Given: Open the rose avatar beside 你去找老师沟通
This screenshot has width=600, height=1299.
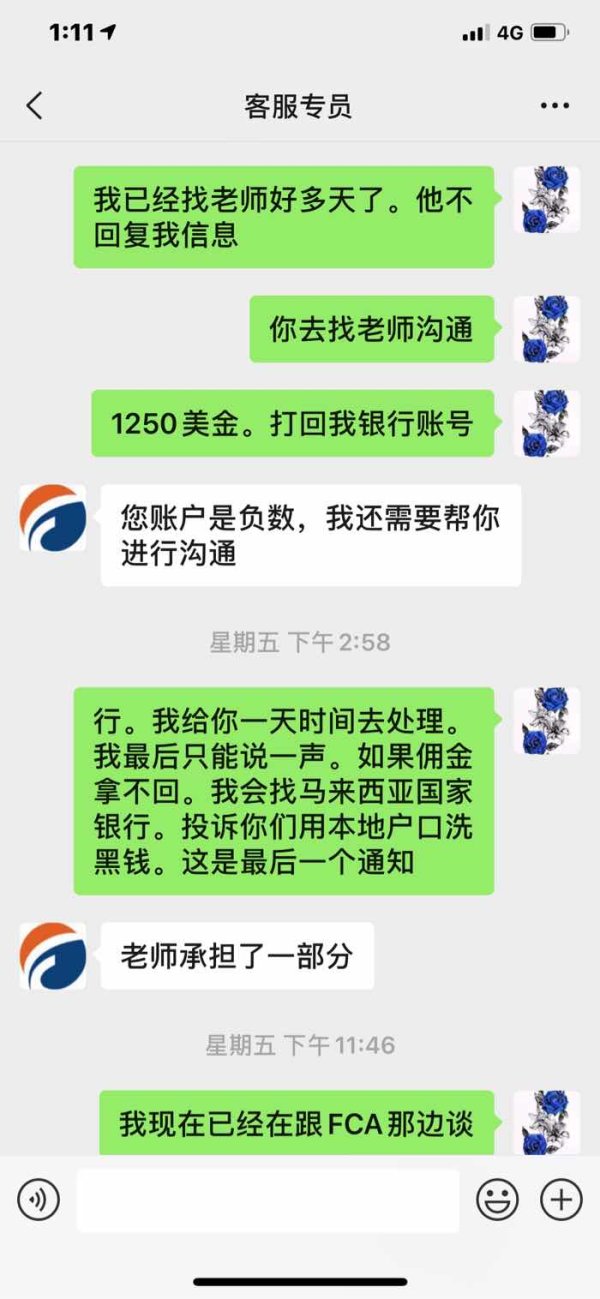Looking at the screenshot, I should [x=546, y=329].
